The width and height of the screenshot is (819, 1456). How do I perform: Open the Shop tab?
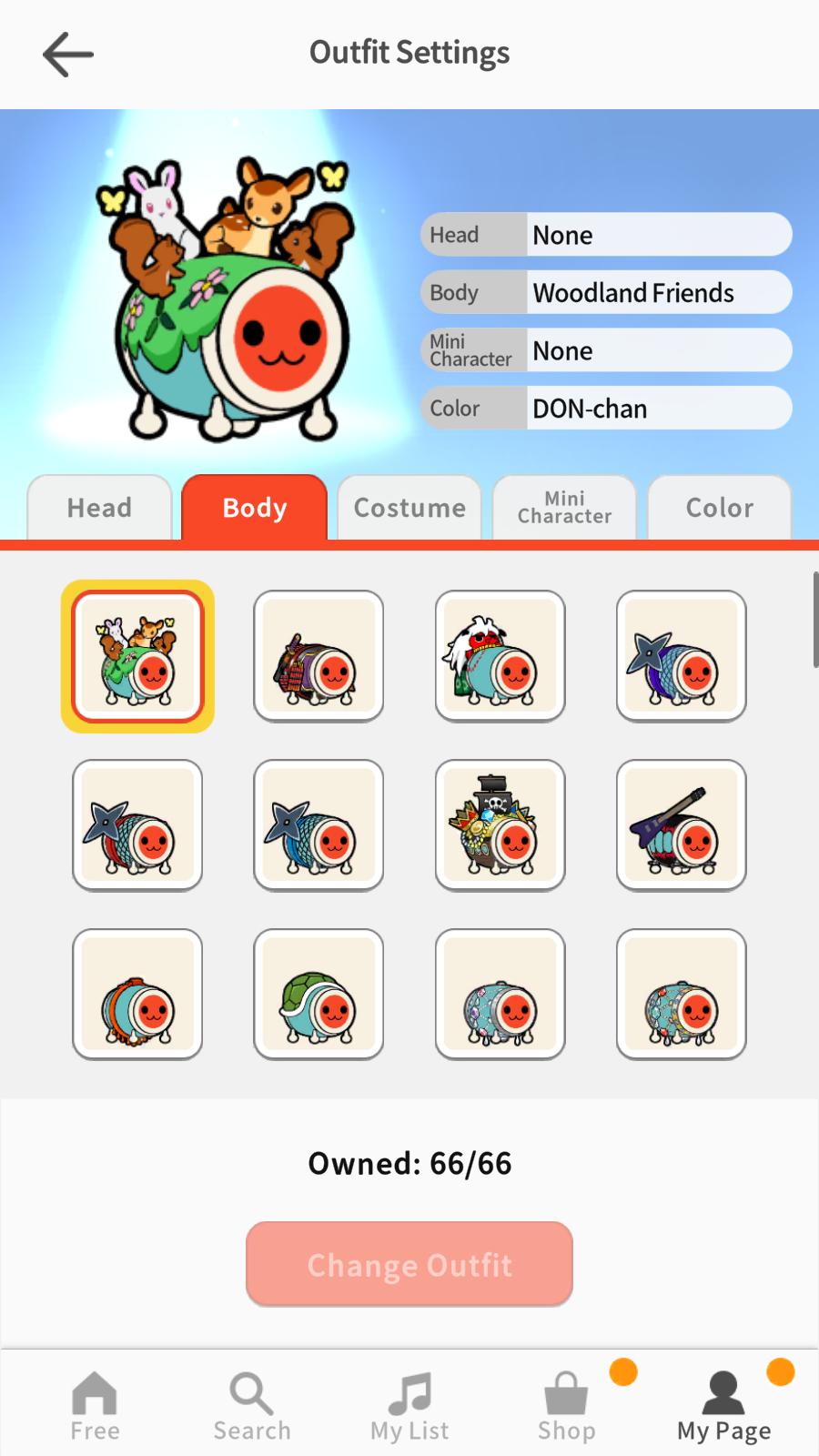567,1406
